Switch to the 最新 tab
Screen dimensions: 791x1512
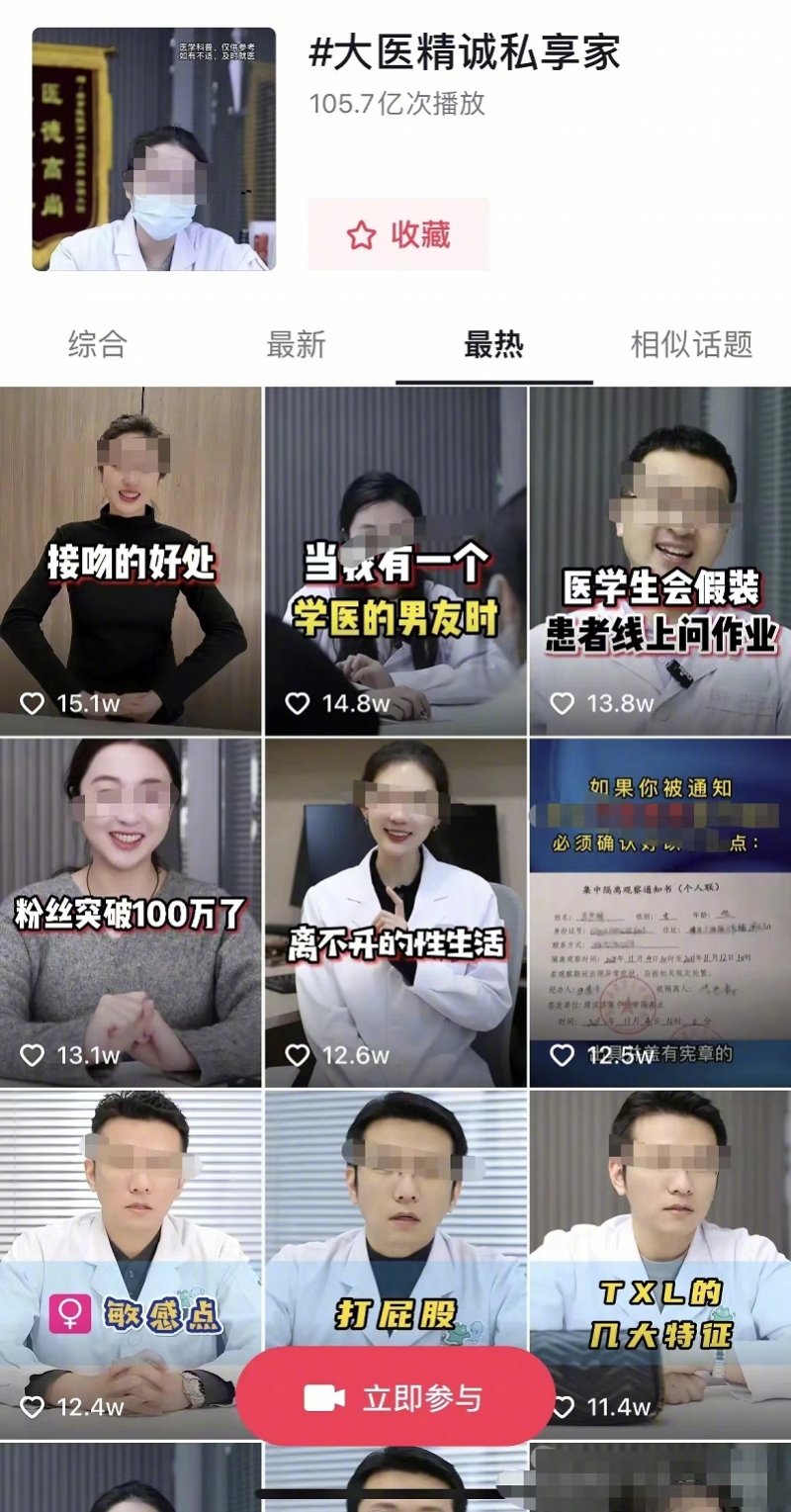(x=296, y=344)
